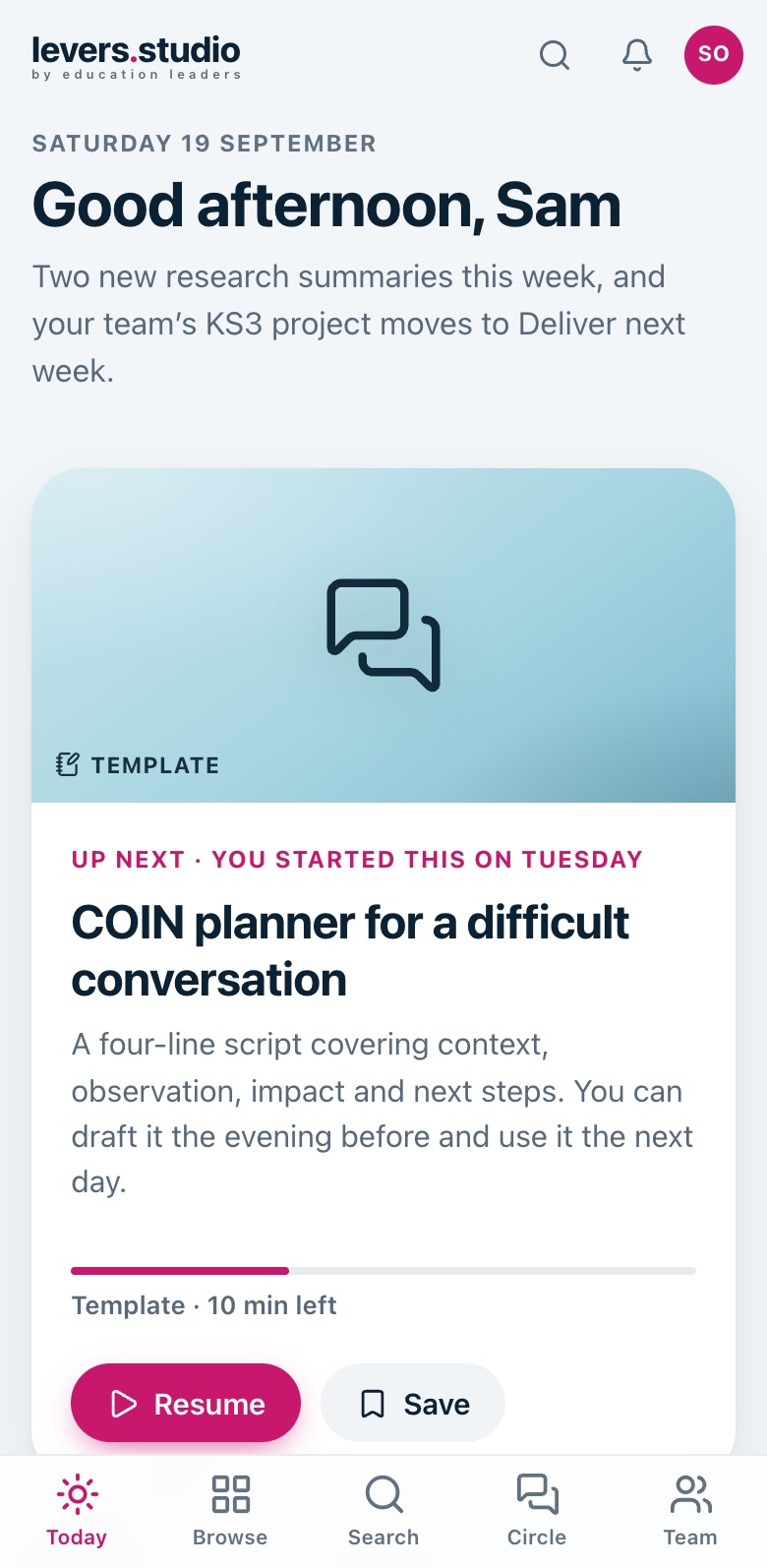Open the Circle tab
The width and height of the screenshot is (767, 1568).
click(537, 1511)
